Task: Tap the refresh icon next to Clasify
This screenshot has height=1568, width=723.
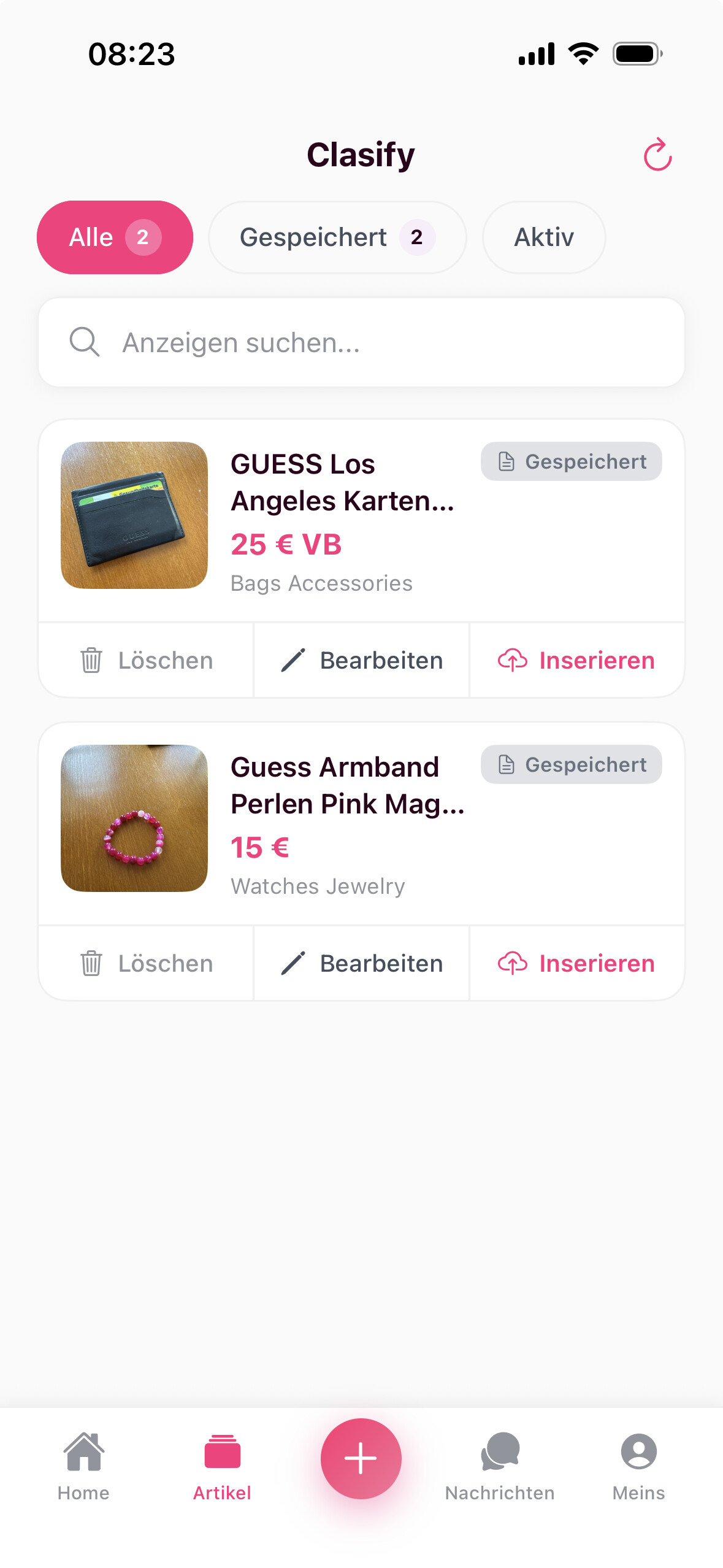Action: (x=657, y=155)
